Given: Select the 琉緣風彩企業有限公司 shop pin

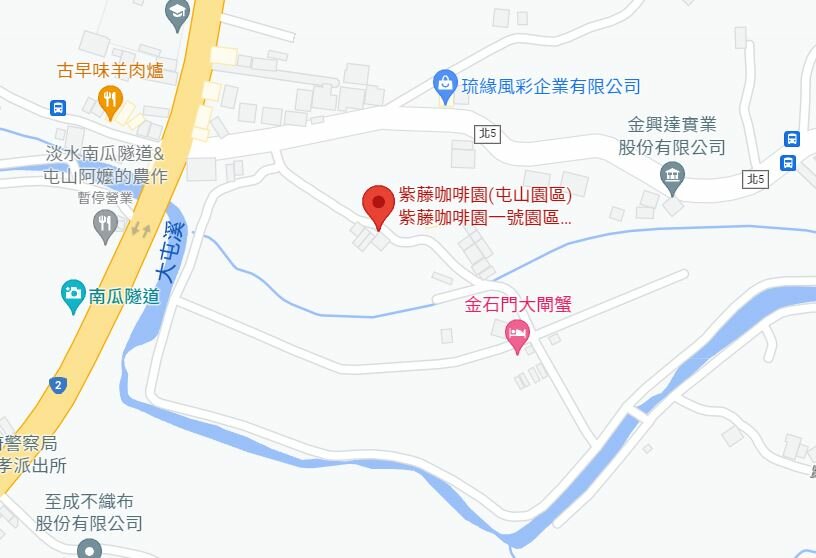Looking at the screenshot, I should click(x=445, y=86).
